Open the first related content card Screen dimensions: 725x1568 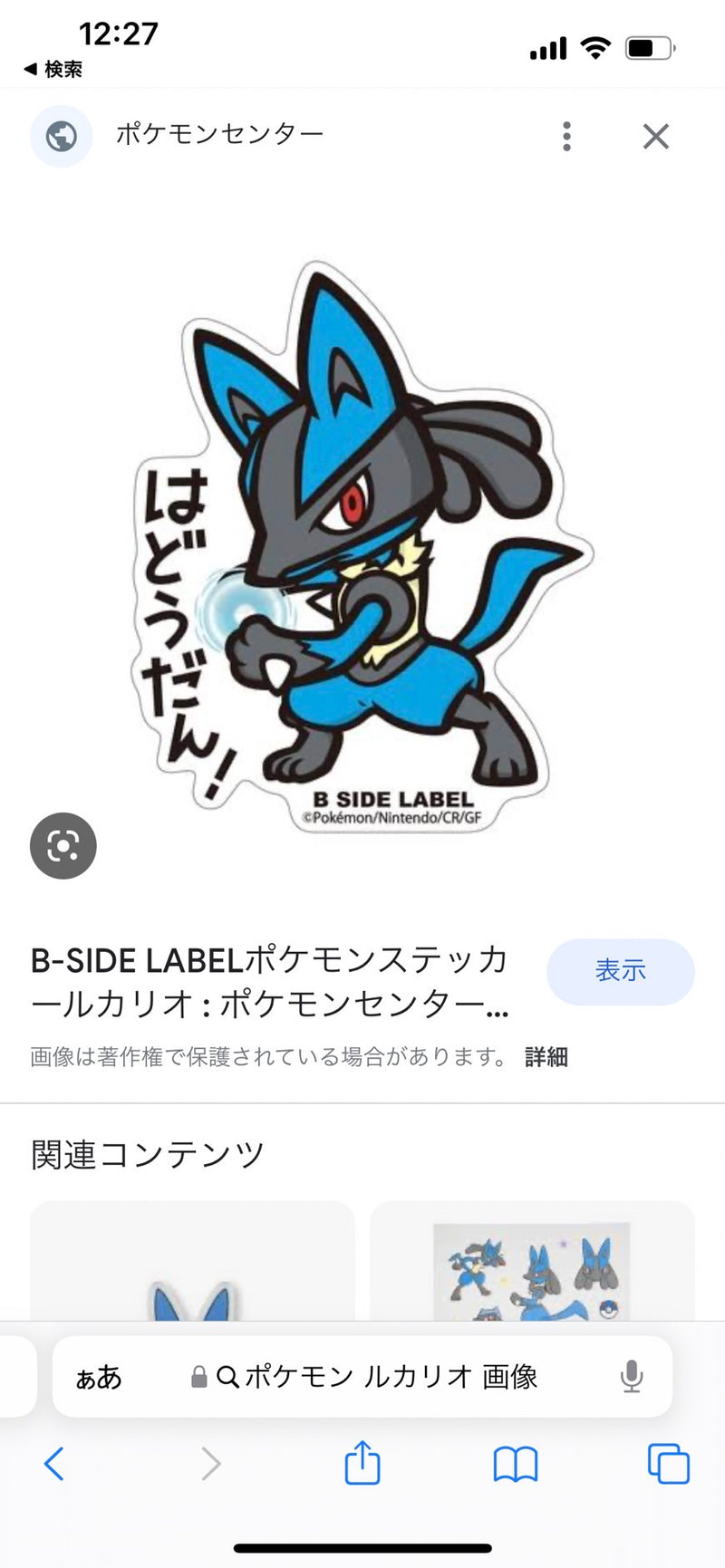(192, 1264)
